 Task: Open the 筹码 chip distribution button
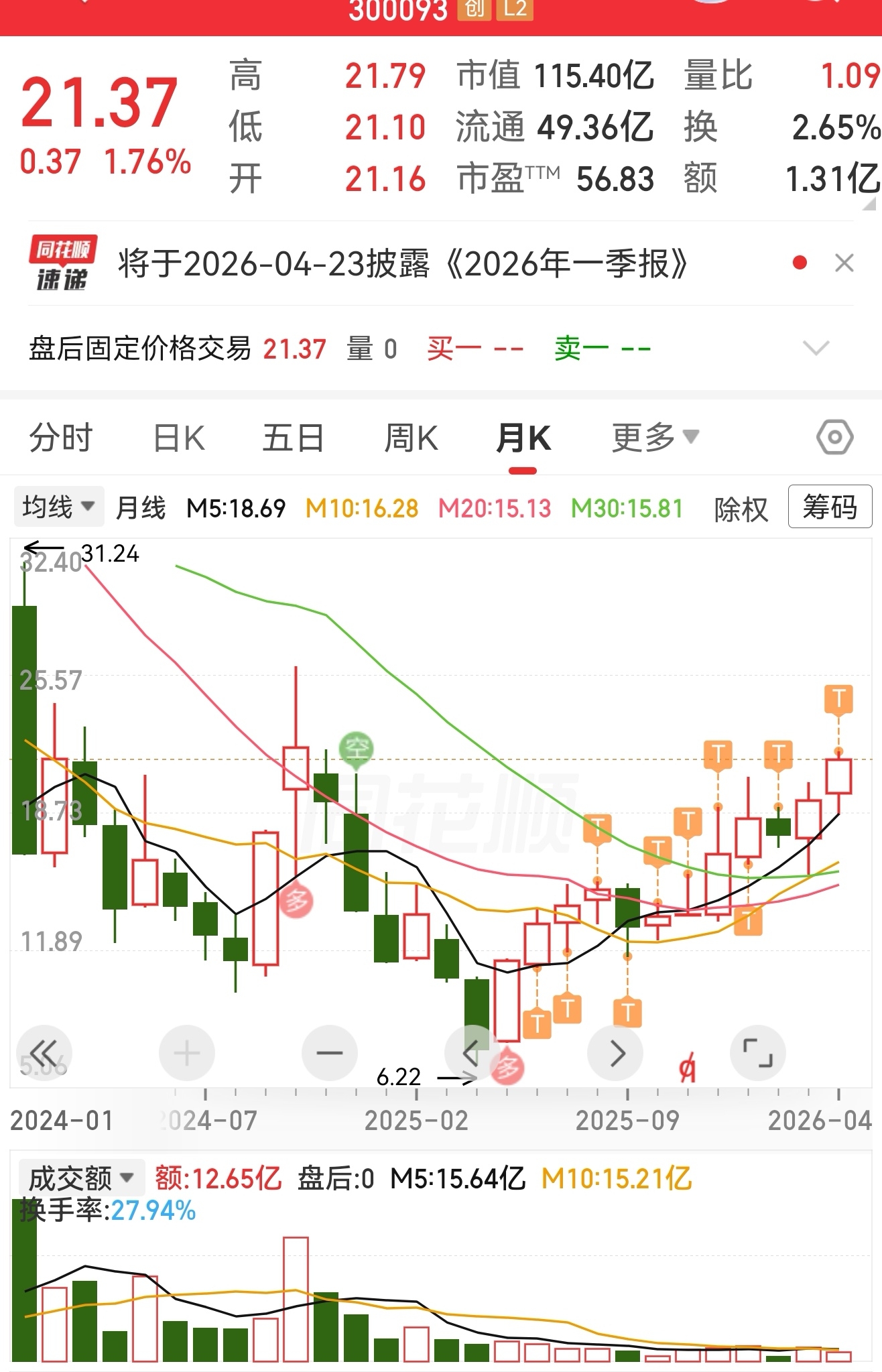click(830, 507)
